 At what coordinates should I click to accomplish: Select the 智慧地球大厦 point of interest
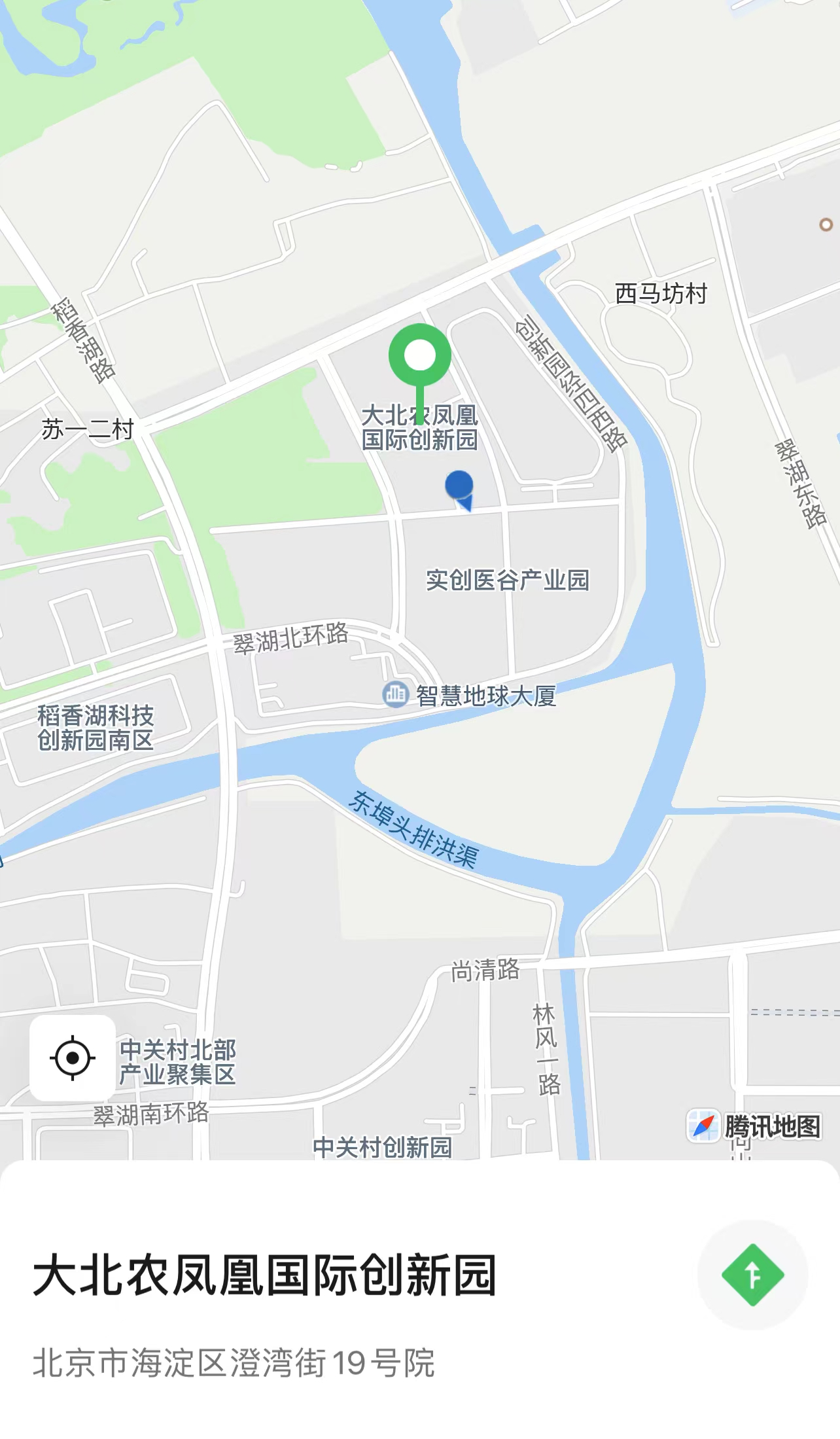click(x=469, y=695)
